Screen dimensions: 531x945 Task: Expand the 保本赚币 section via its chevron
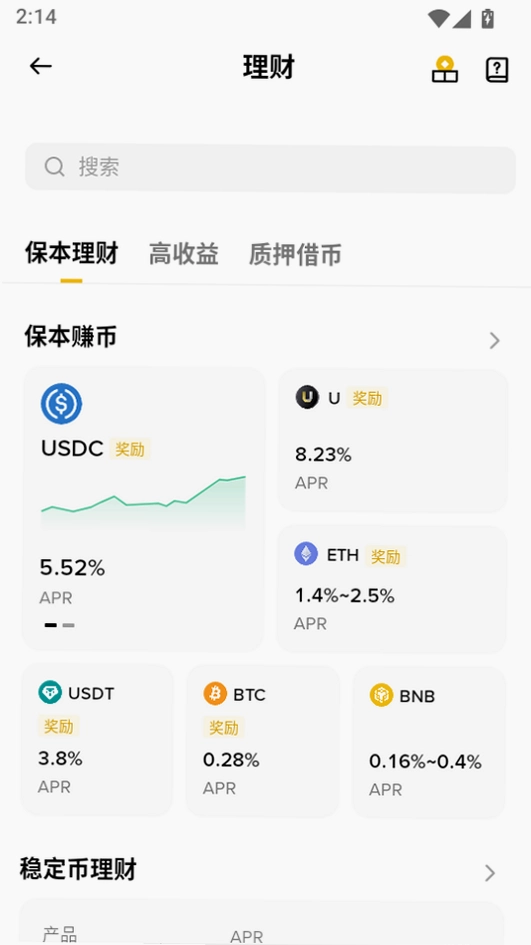(x=494, y=341)
